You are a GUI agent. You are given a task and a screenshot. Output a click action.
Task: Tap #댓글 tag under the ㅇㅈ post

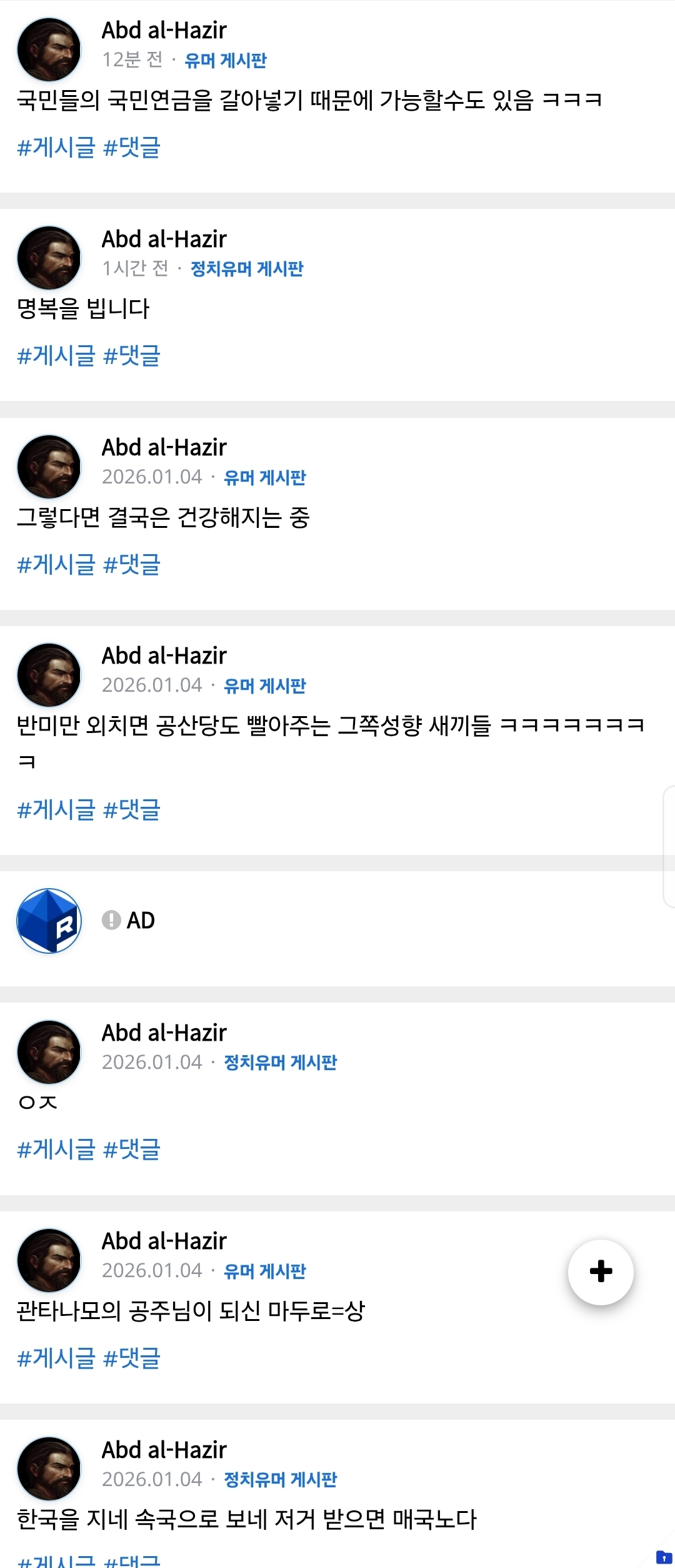click(132, 1149)
